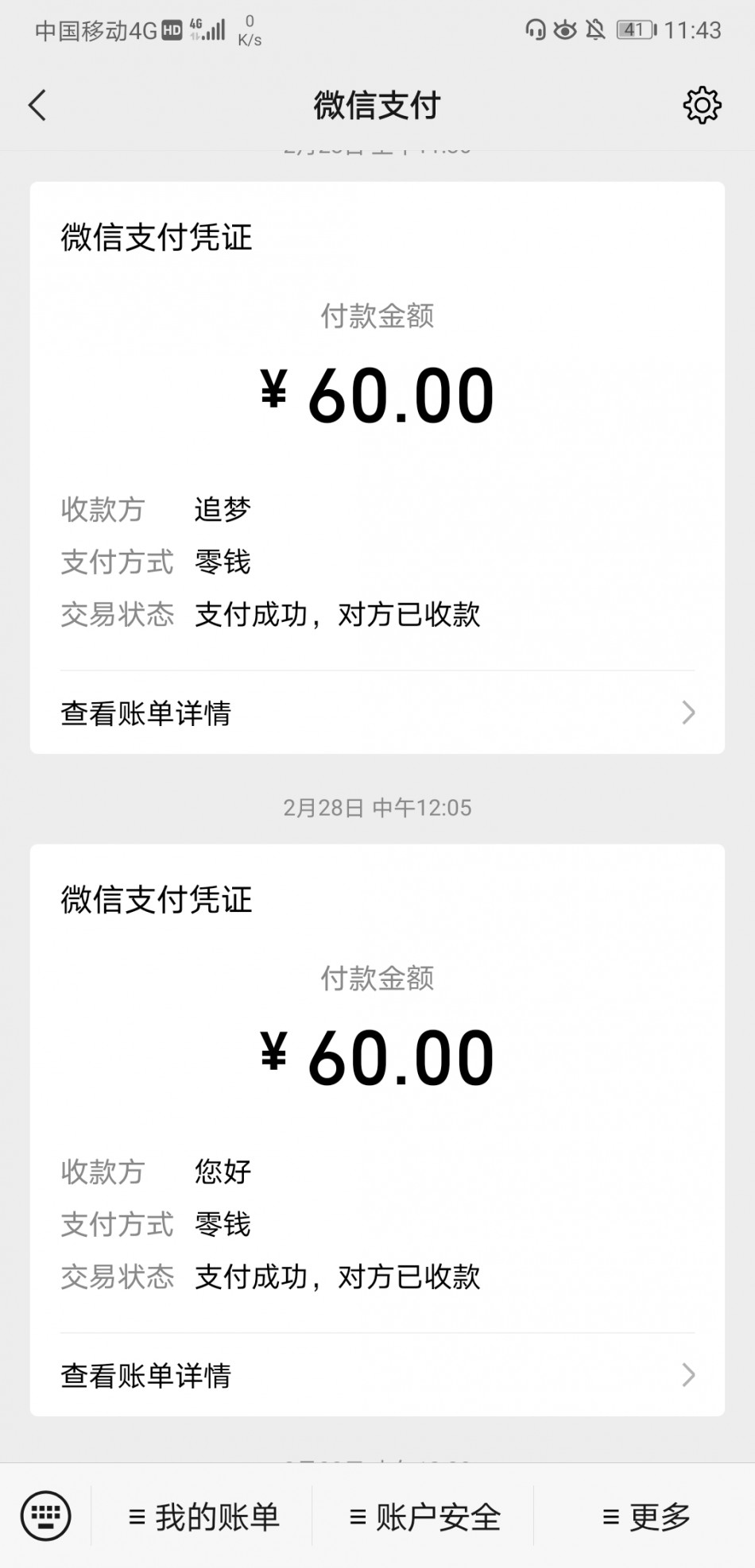Open the settings gear icon
This screenshot has width=755, height=1568.
[x=702, y=105]
